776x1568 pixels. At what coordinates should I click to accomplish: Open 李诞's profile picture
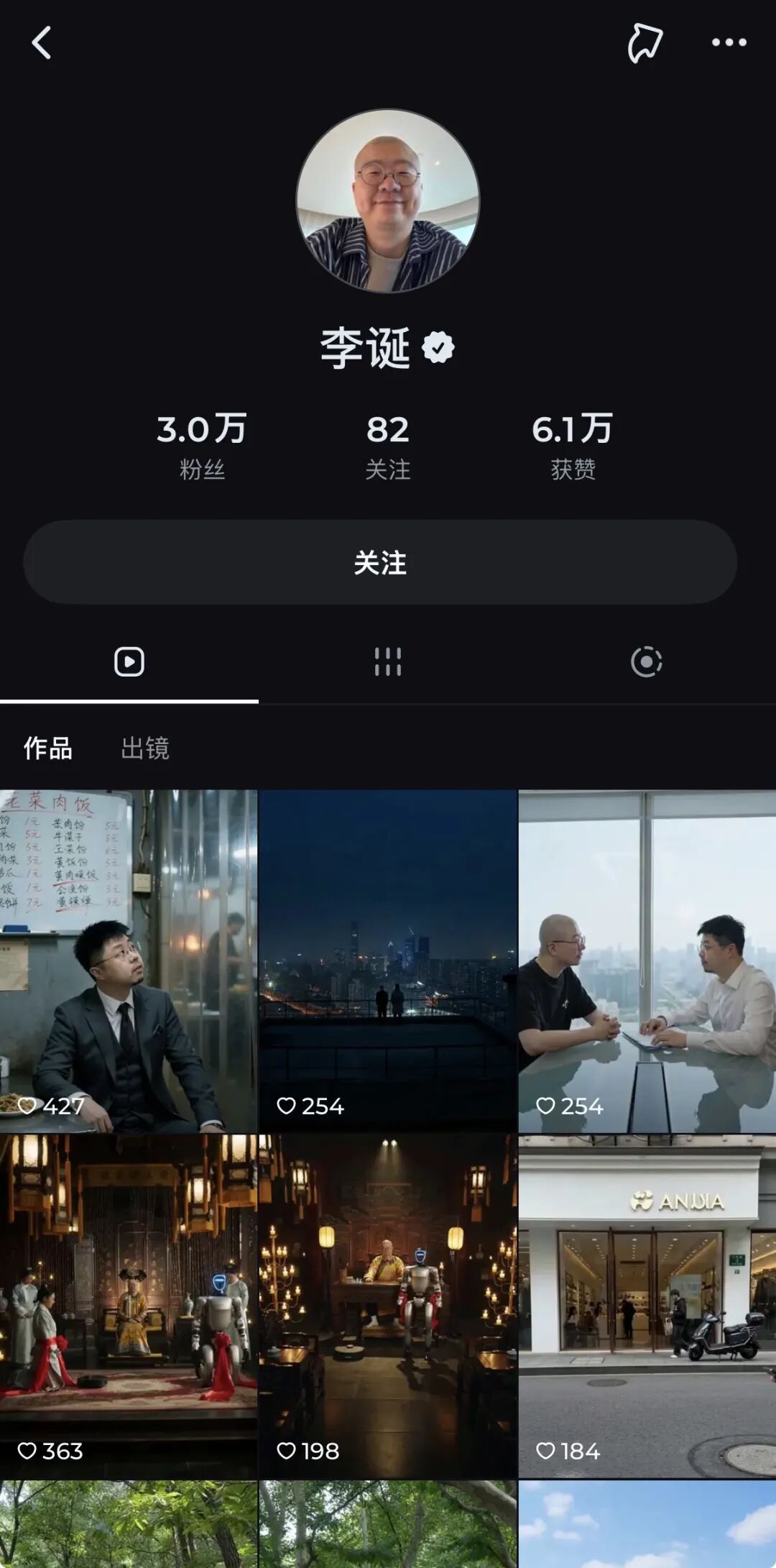coord(388,201)
